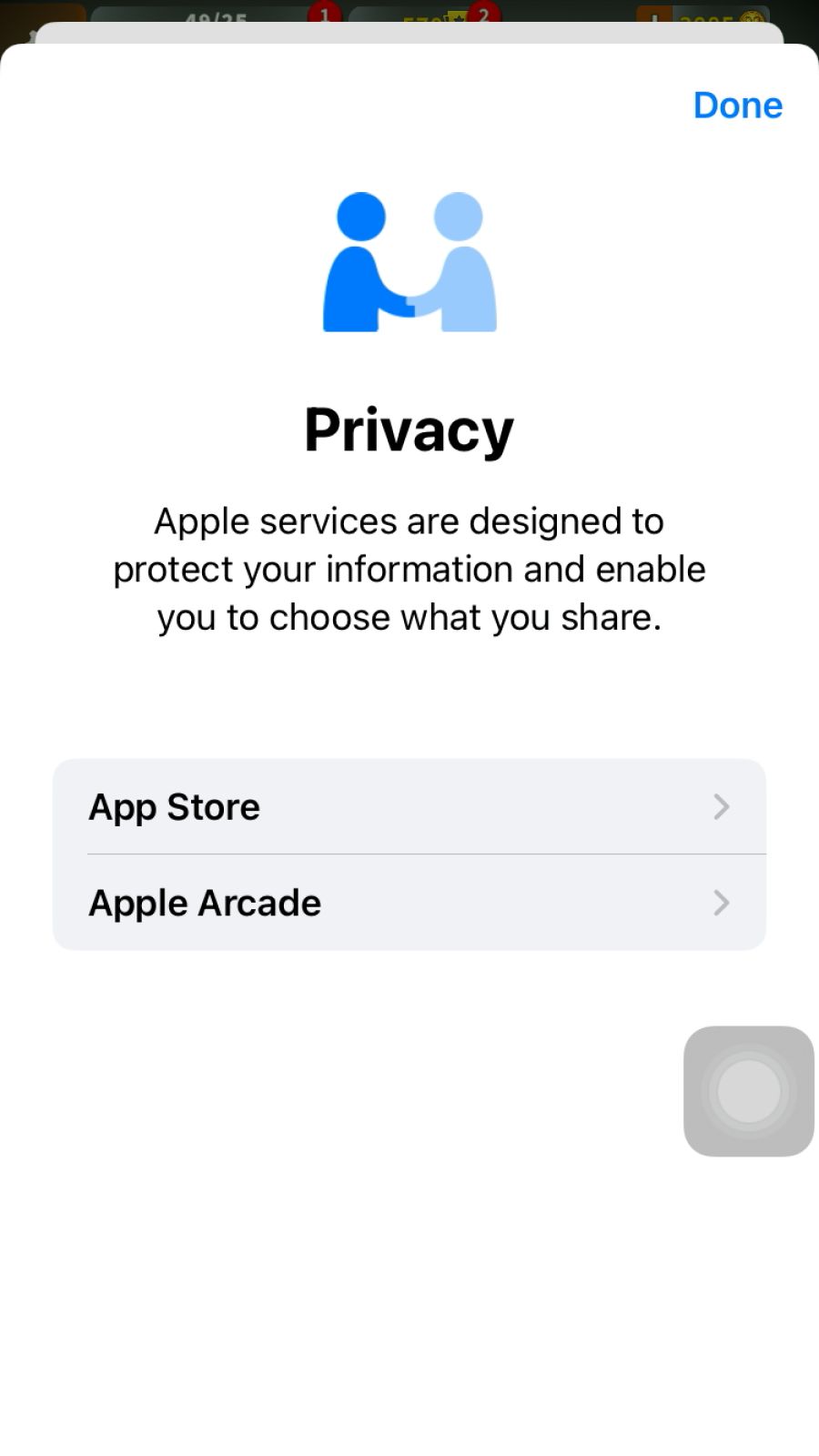Tap Done to close the Privacy sheet
This screenshot has width=819, height=1456.
coord(737,106)
